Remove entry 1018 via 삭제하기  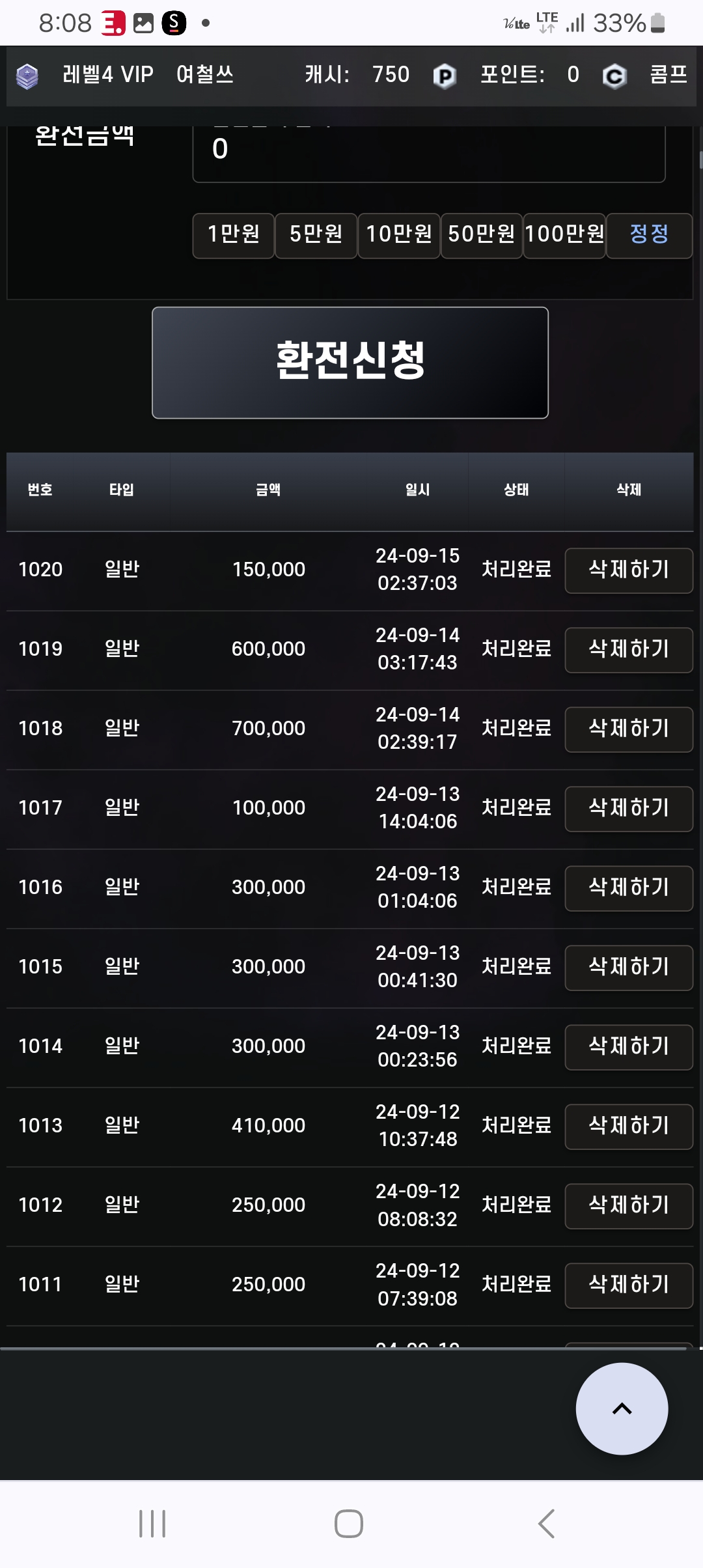[629, 729]
